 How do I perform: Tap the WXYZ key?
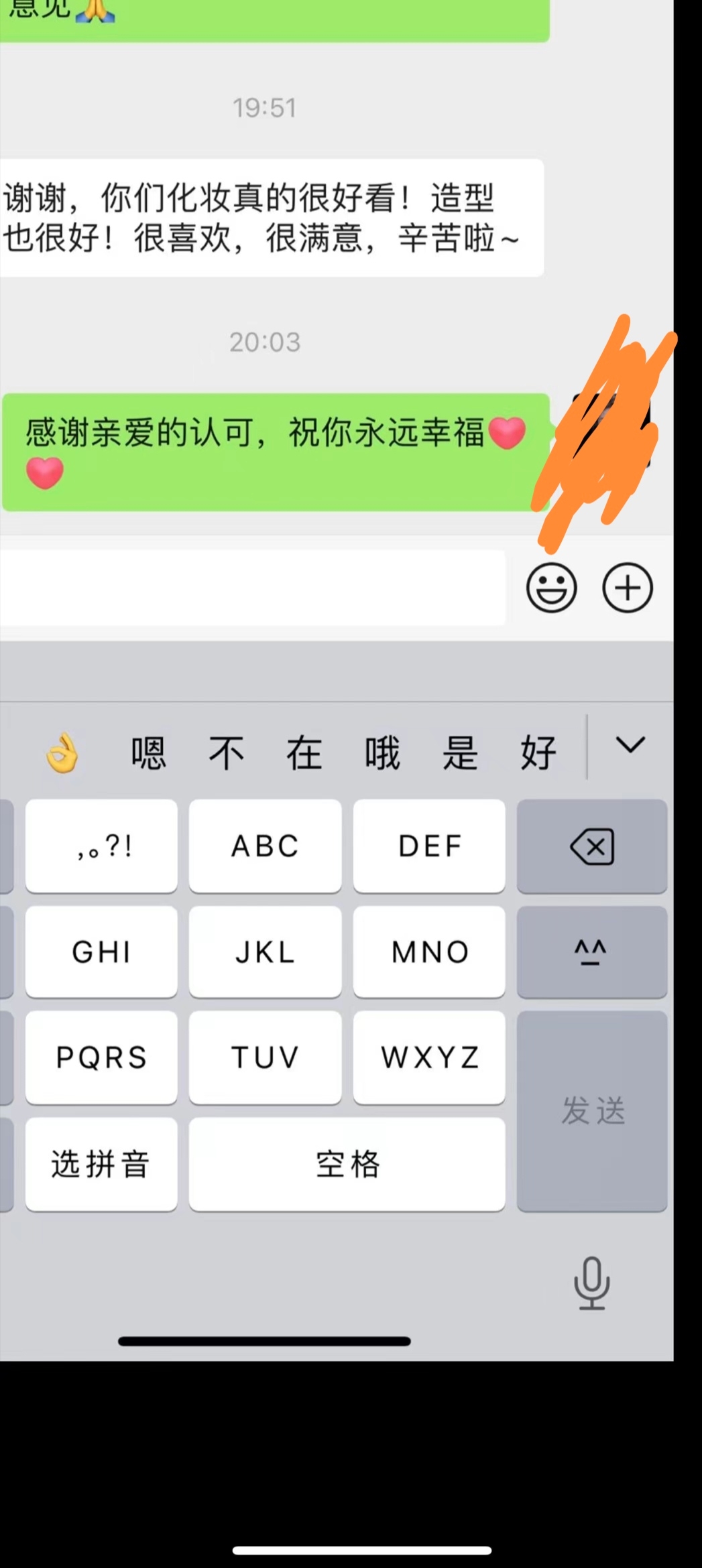tap(429, 1057)
